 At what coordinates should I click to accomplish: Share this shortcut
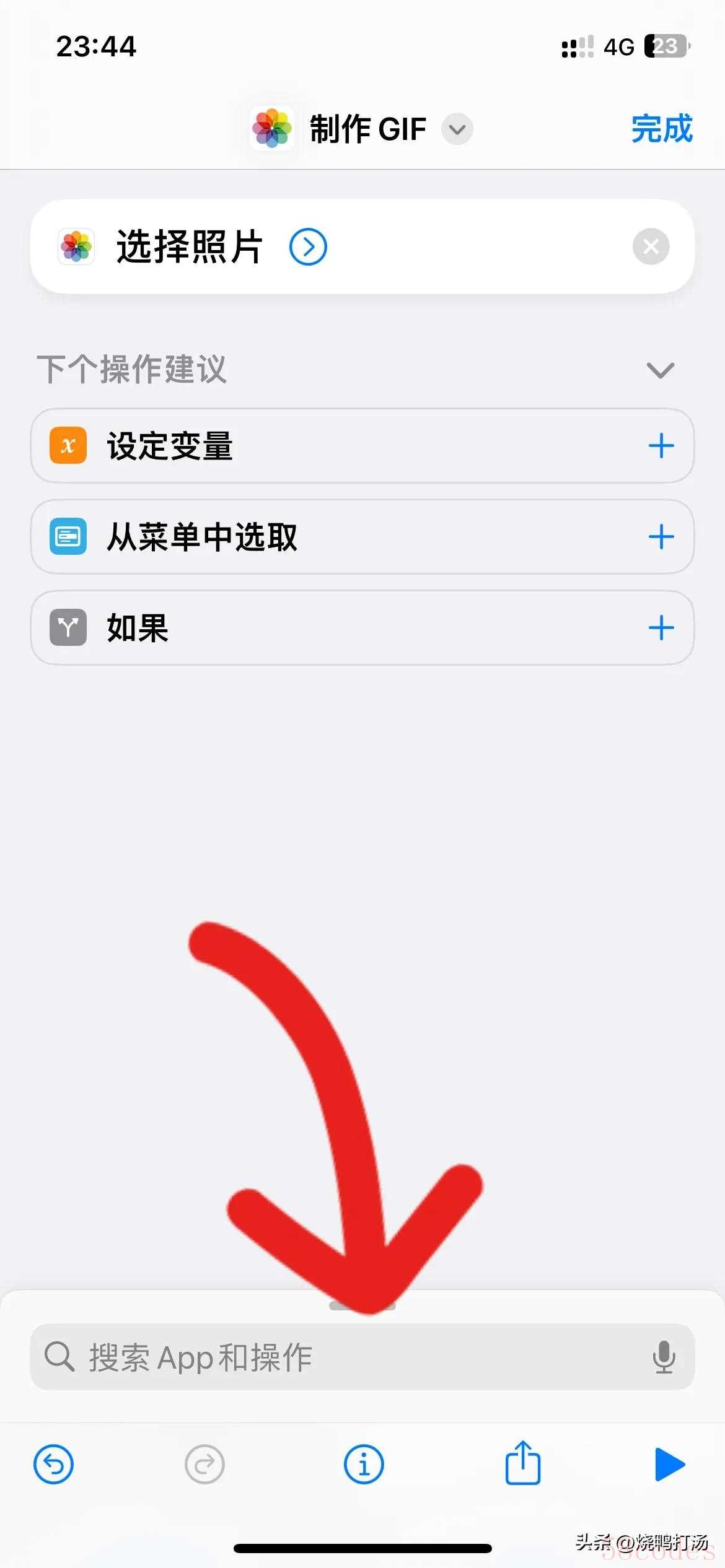tap(523, 1462)
